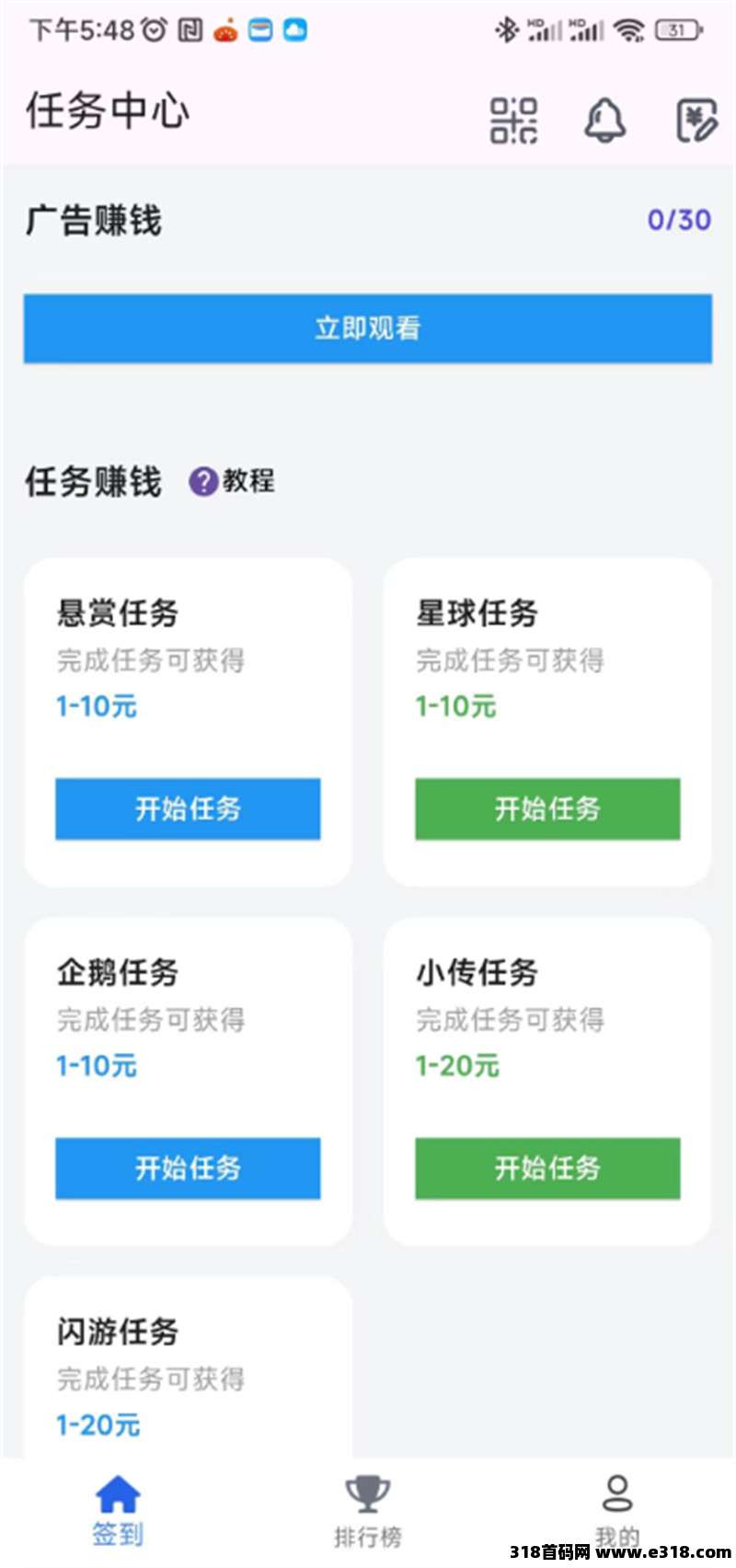Viewport: 736px width, 1568px height.
Task: Start the 企鹅任务 task
Action: click(188, 1168)
